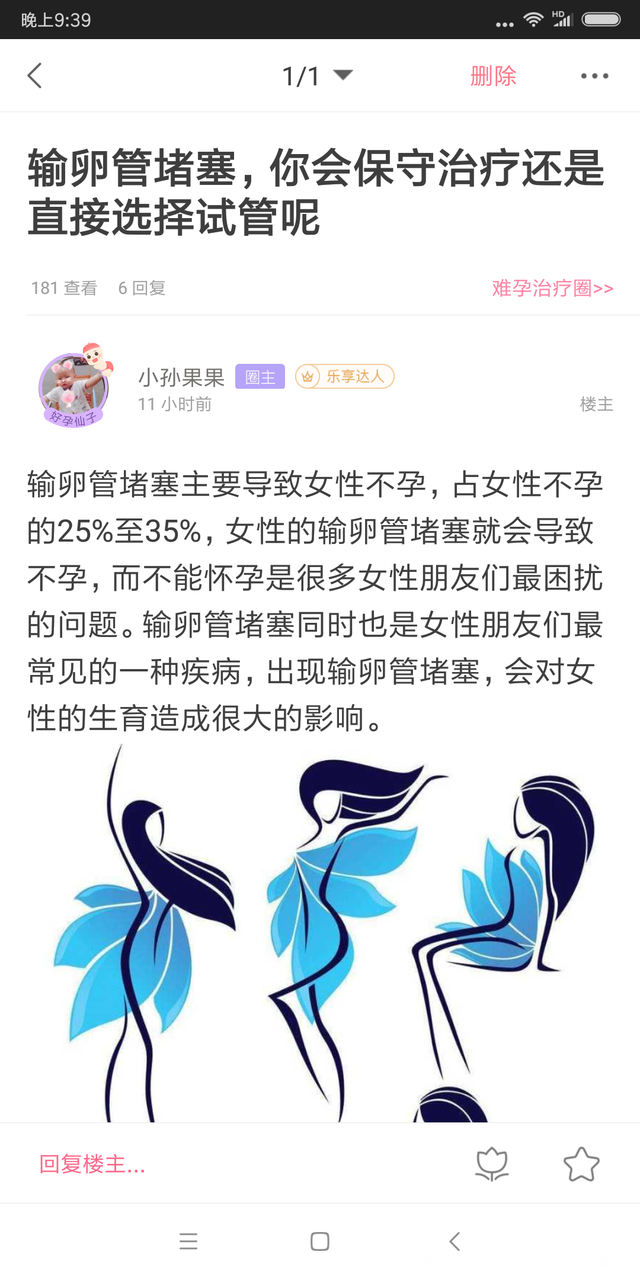Tap the system home button

[320, 1242]
